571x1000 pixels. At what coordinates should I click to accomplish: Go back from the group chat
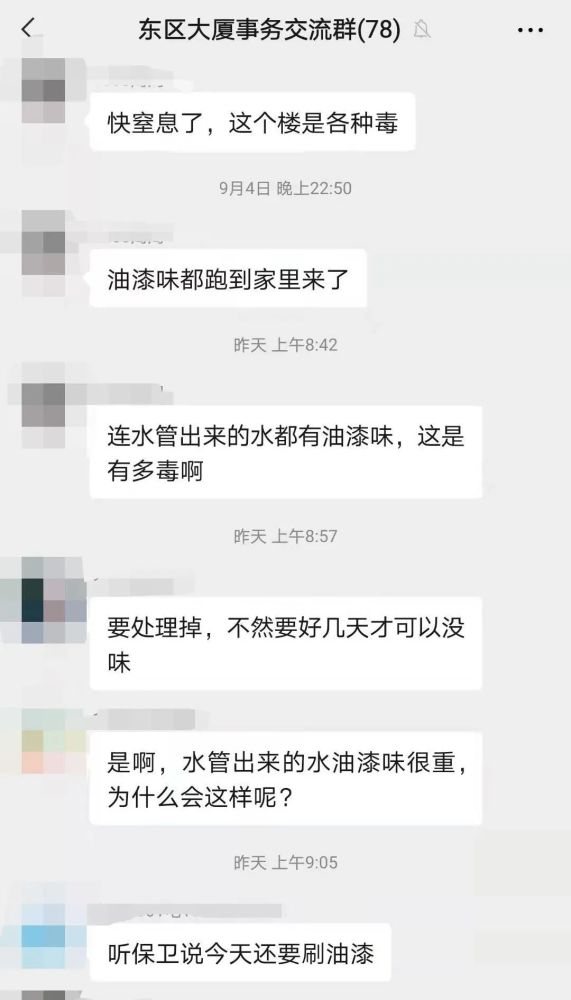(27, 29)
